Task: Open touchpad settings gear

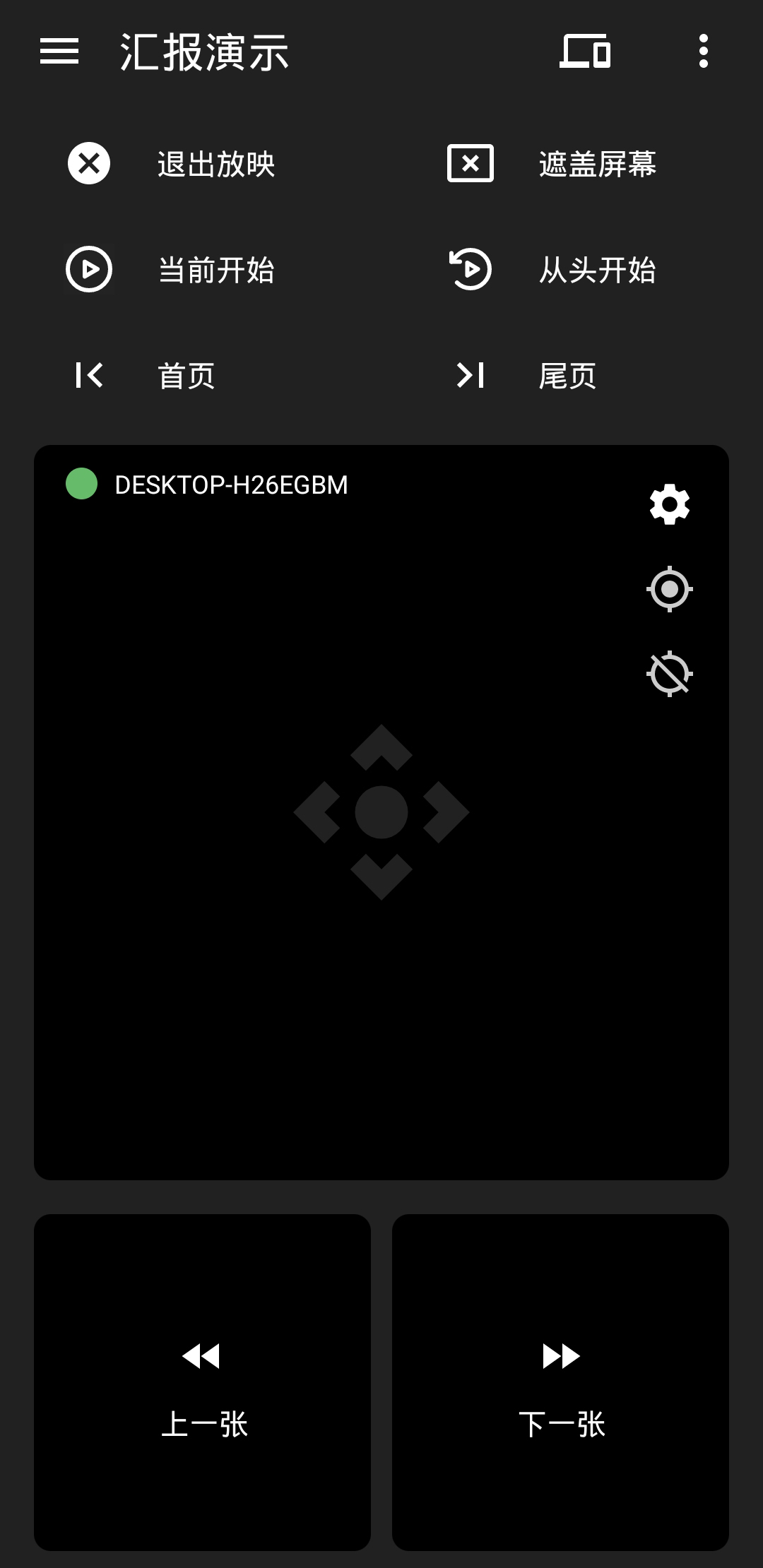Action: (x=669, y=504)
